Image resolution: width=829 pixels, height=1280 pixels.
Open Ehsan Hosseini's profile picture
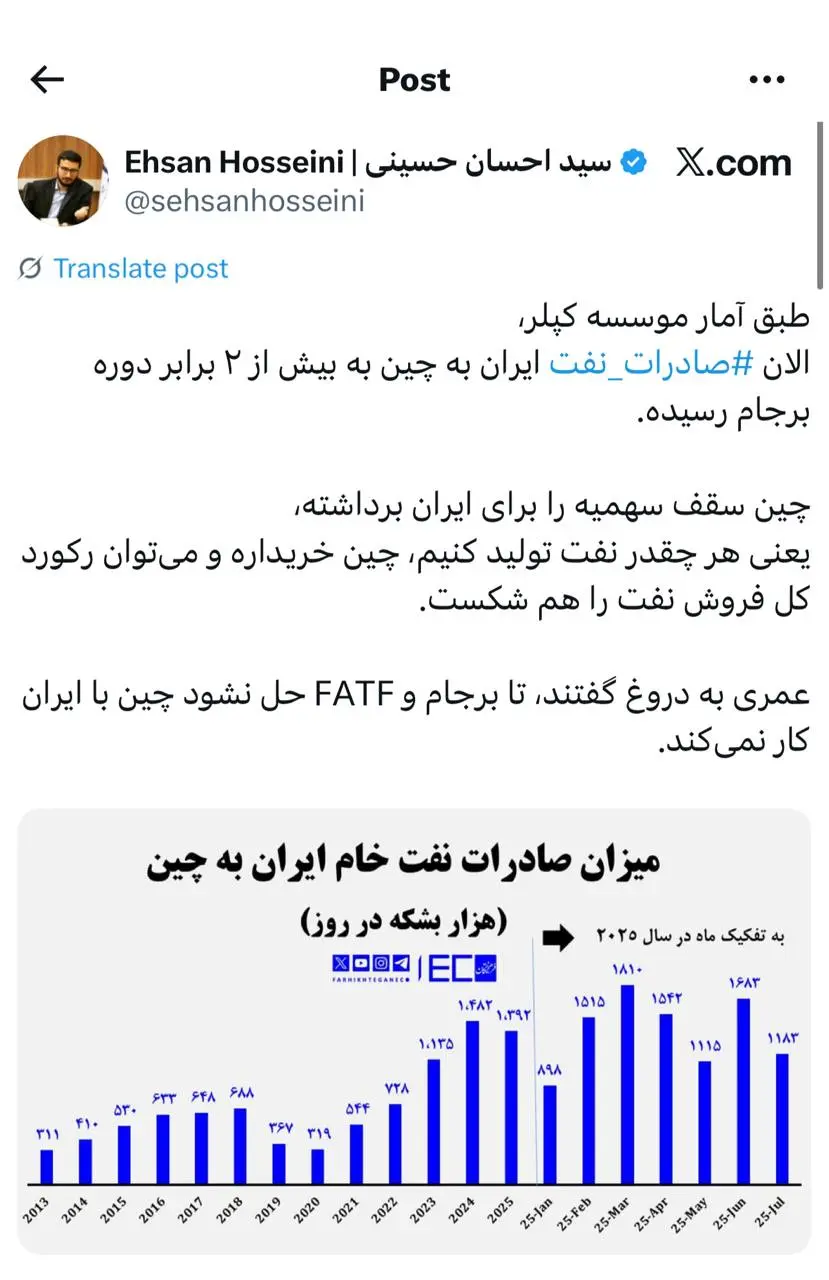click(62, 180)
